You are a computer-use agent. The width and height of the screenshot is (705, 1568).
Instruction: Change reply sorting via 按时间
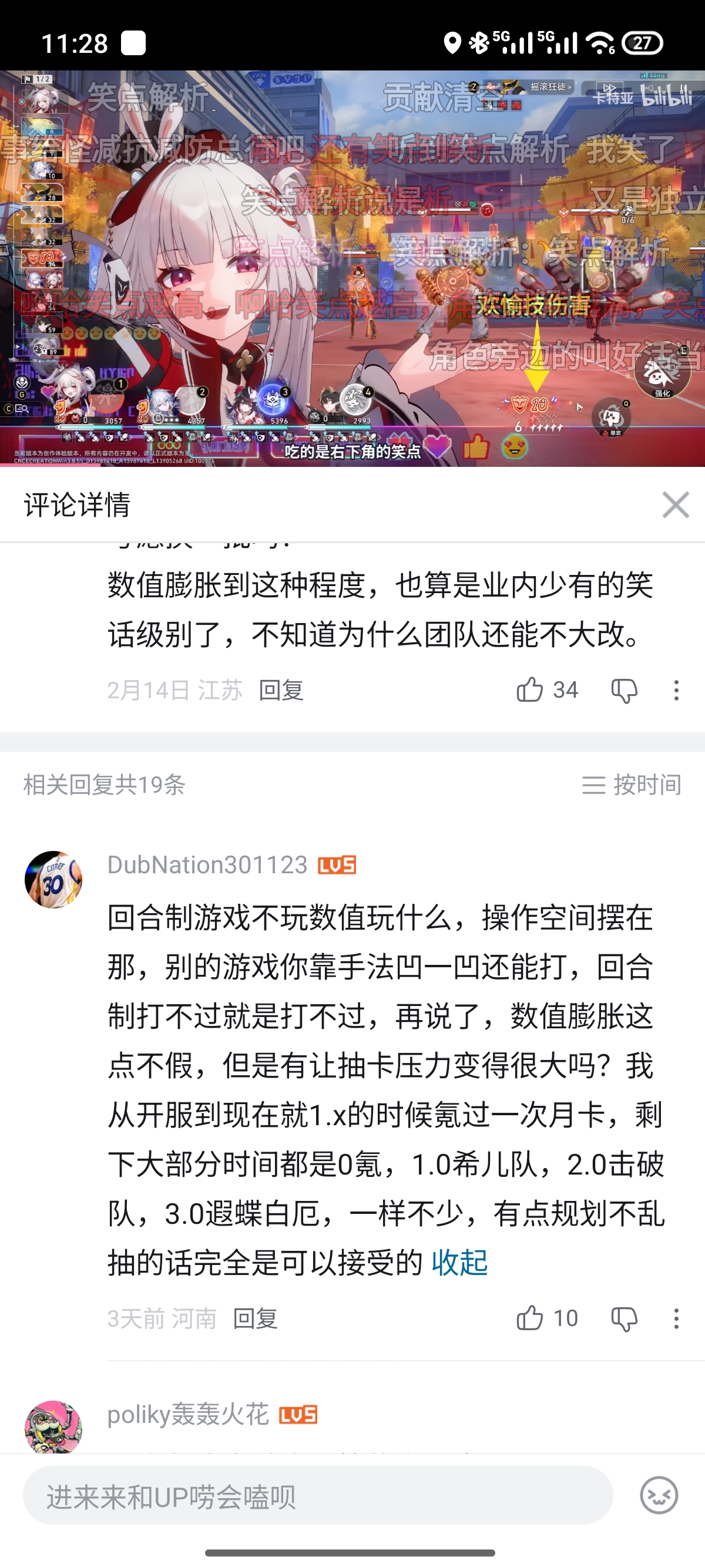click(x=632, y=785)
